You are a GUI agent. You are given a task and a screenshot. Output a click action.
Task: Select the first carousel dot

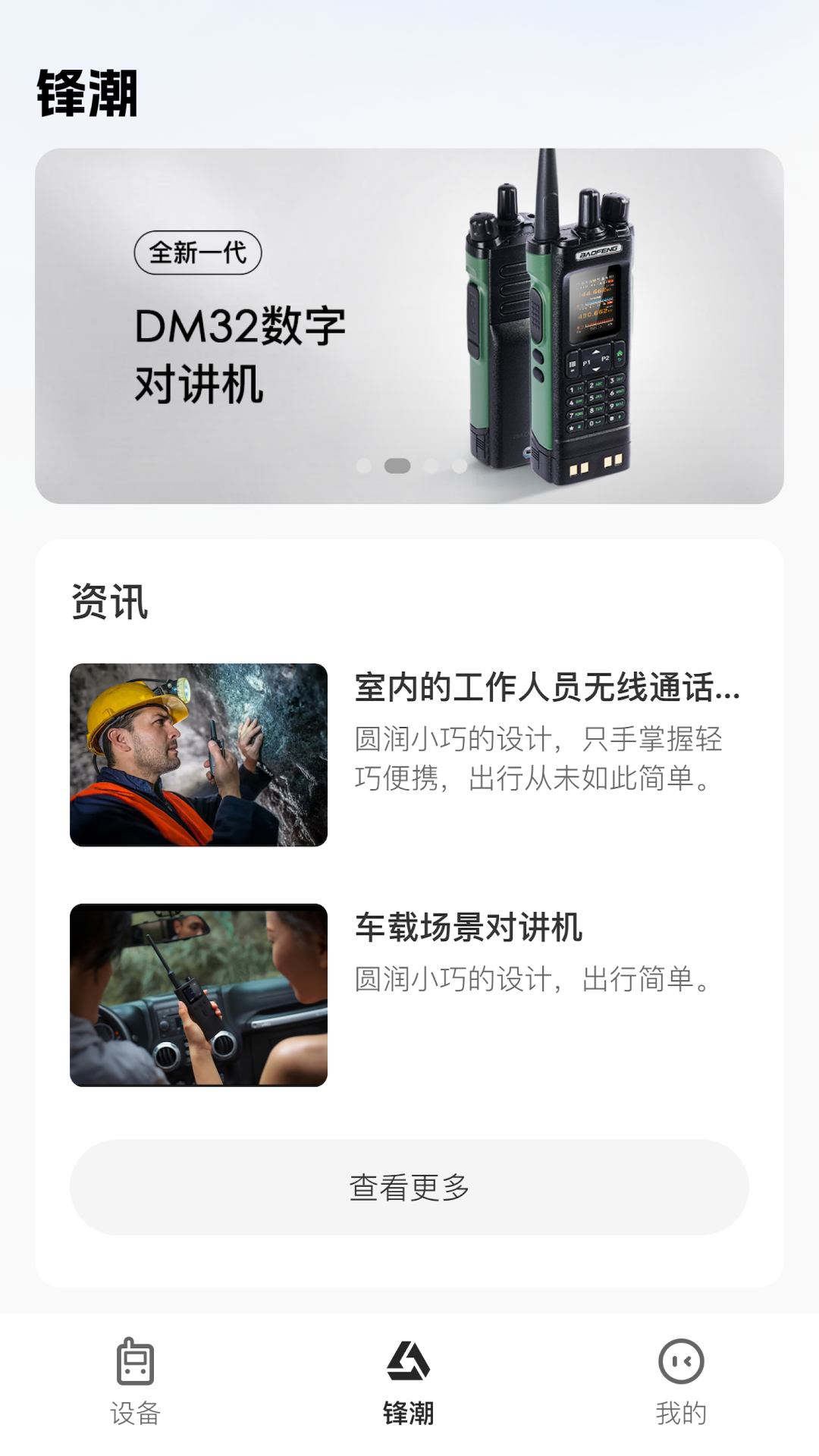pyautogui.click(x=362, y=466)
